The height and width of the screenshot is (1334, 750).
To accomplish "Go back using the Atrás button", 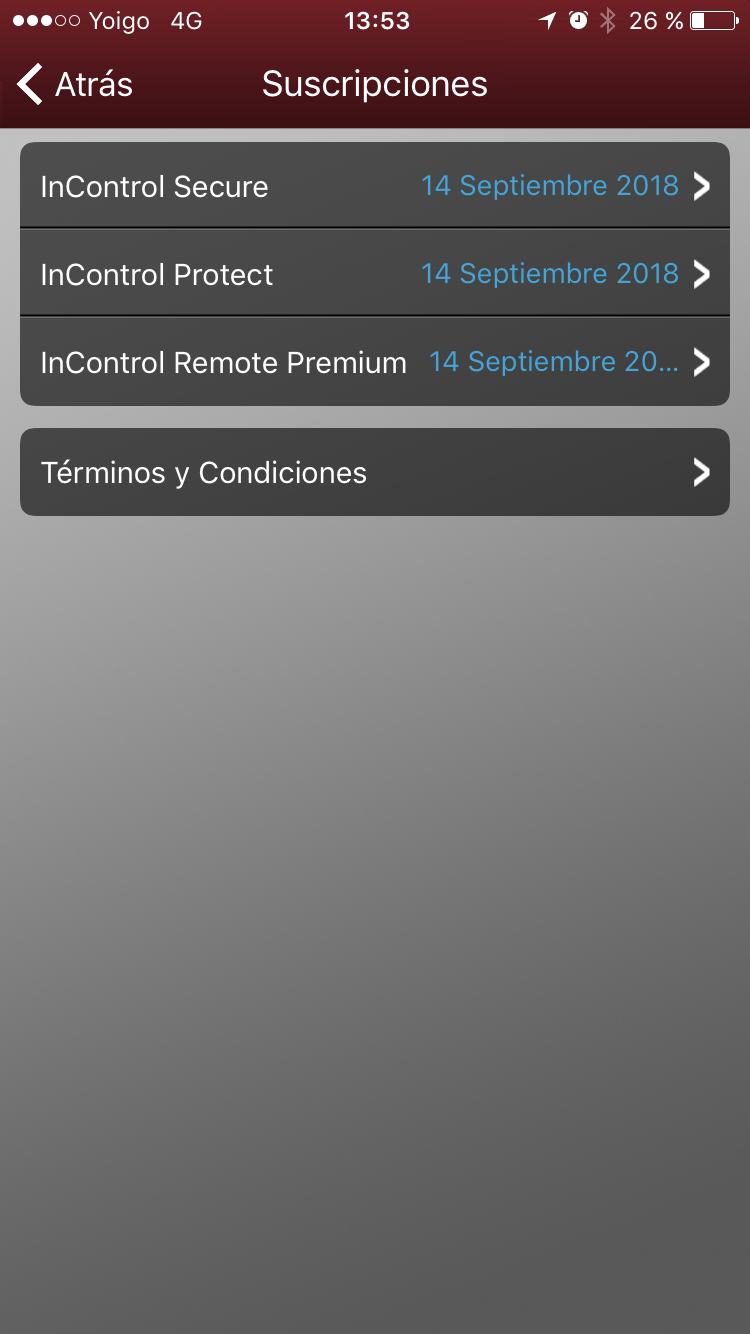I will pos(75,85).
